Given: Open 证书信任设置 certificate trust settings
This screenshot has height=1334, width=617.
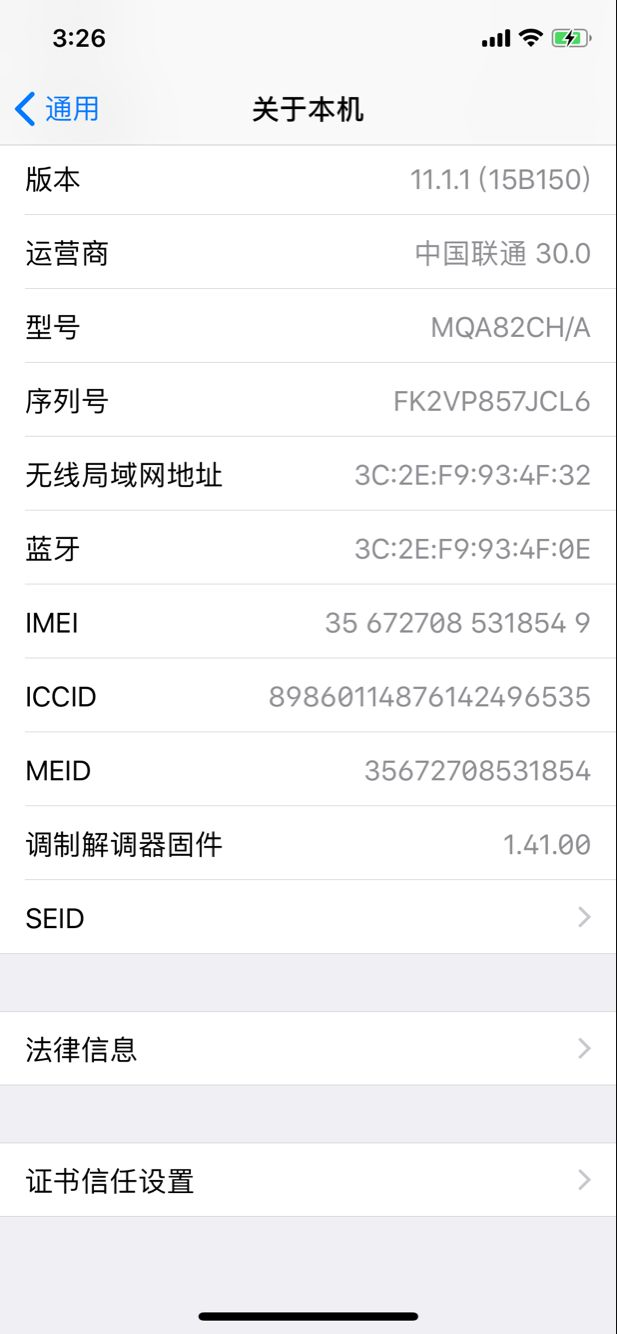Looking at the screenshot, I should click(x=308, y=1180).
